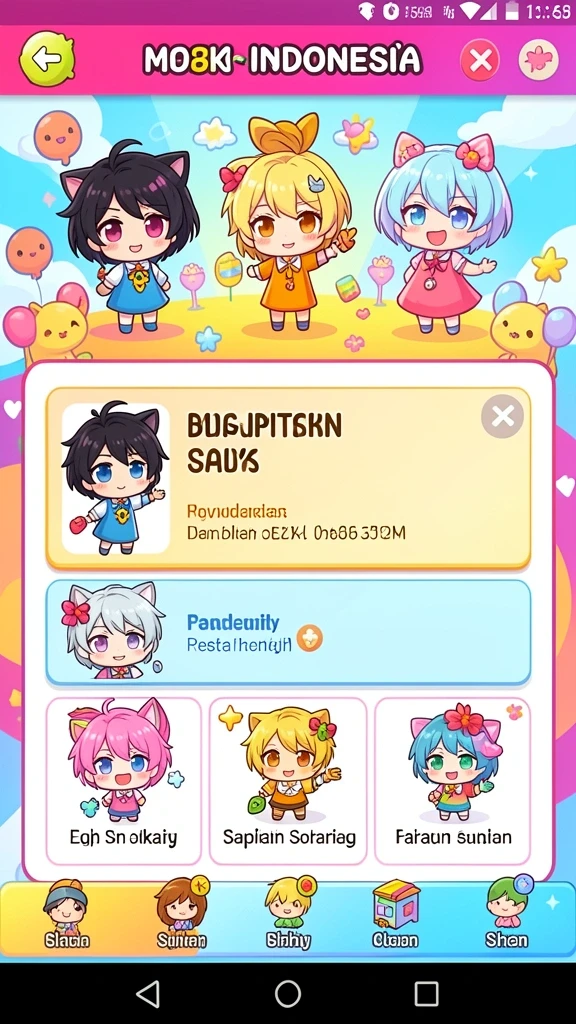The image size is (576, 1024).
Task: Open the recent apps overview
Action: coord(426,994)
